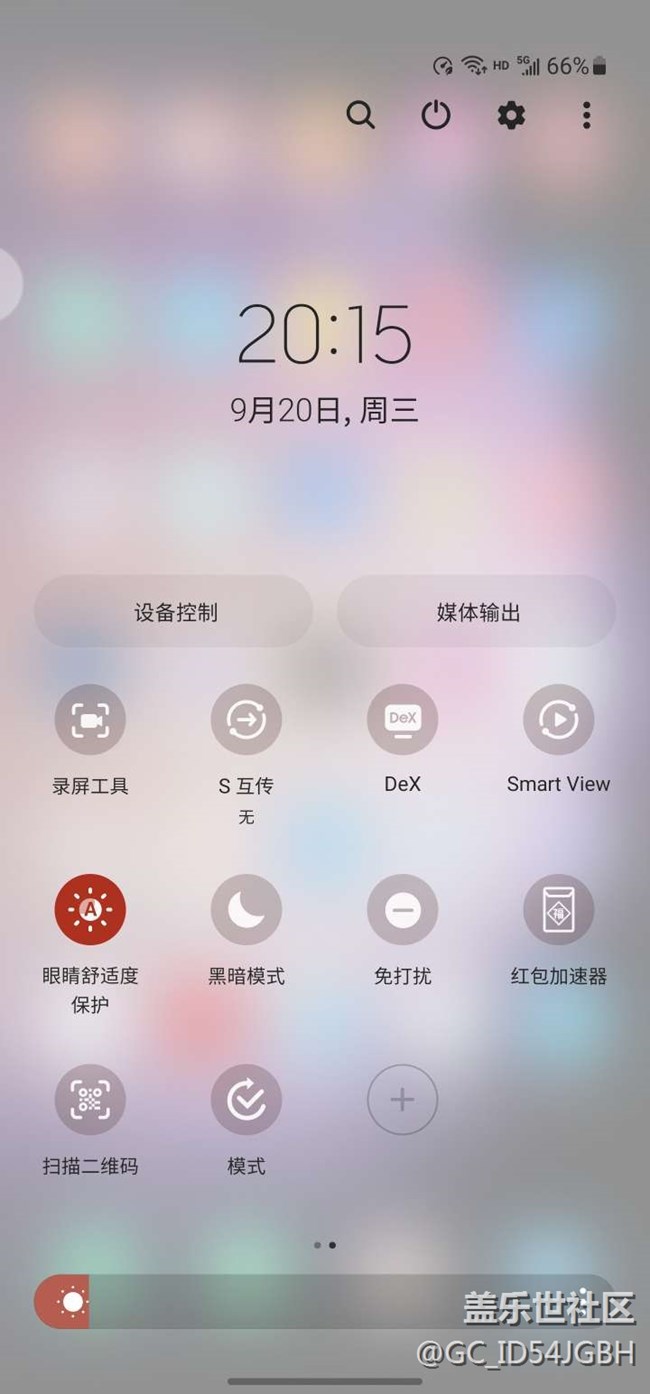Toggle the 红包加速器 tile
Screen dimensions: 650x1394
(x=558, y=909)
